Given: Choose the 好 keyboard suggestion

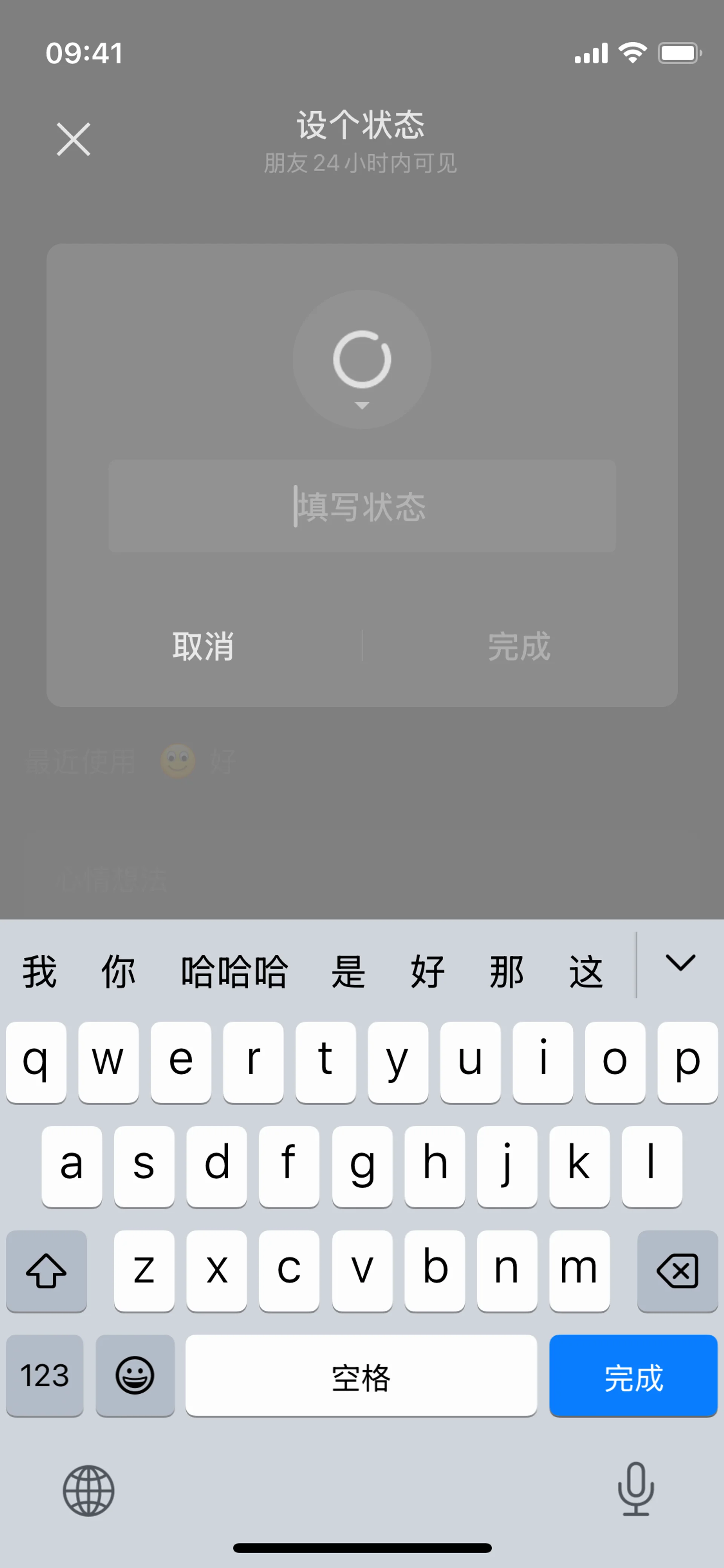Looking at the screenshot, I should click(x=427, y=972).
